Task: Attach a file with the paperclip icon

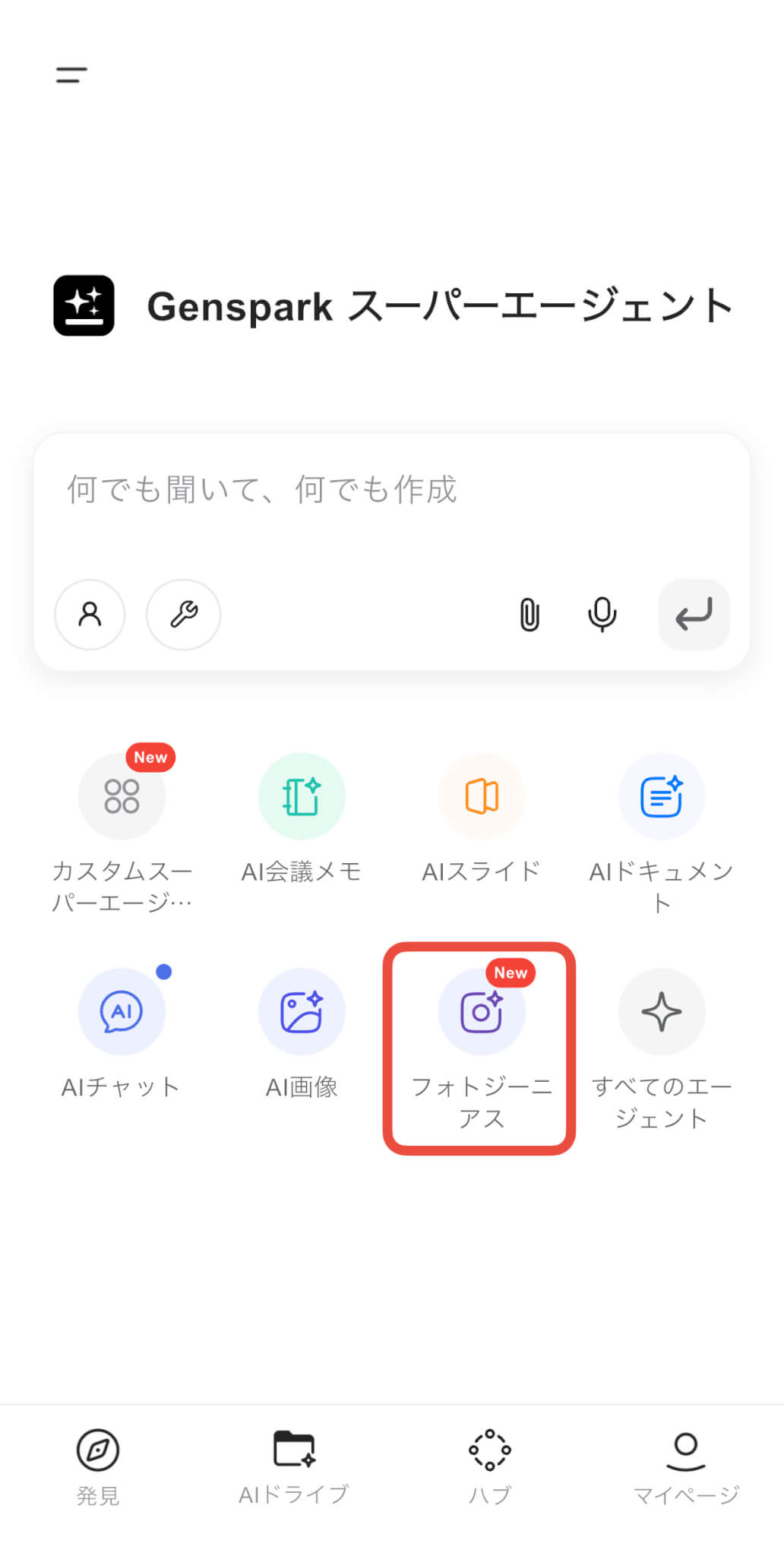Action: [530, 614]
